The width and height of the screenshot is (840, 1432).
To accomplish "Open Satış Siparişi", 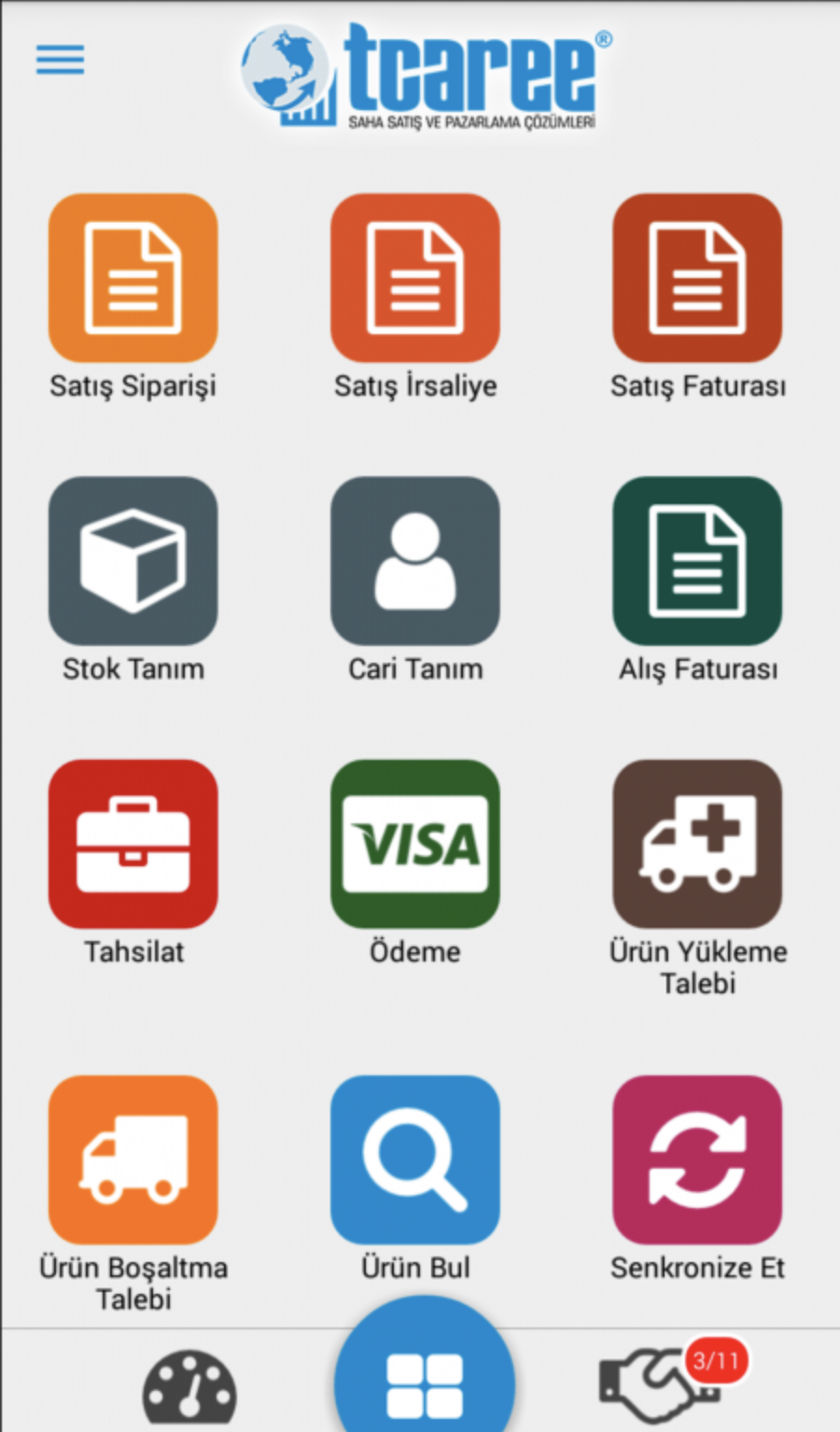I will pyautogui.click(x=133, y=278).
